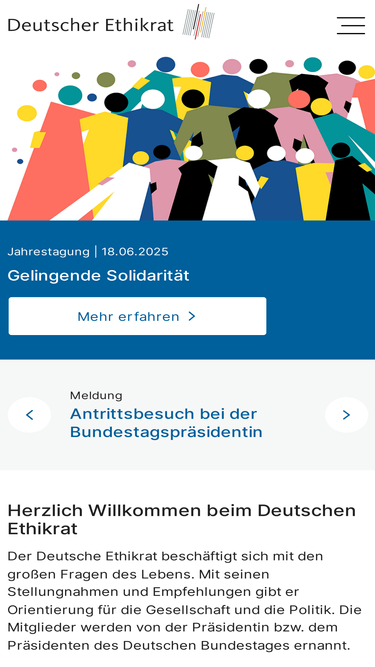This screenshot has height=667, width=375.
Task: Tap the Deutscher Ethikrat logo to go home
Action: pyautogui.click(x=111, y=23)
